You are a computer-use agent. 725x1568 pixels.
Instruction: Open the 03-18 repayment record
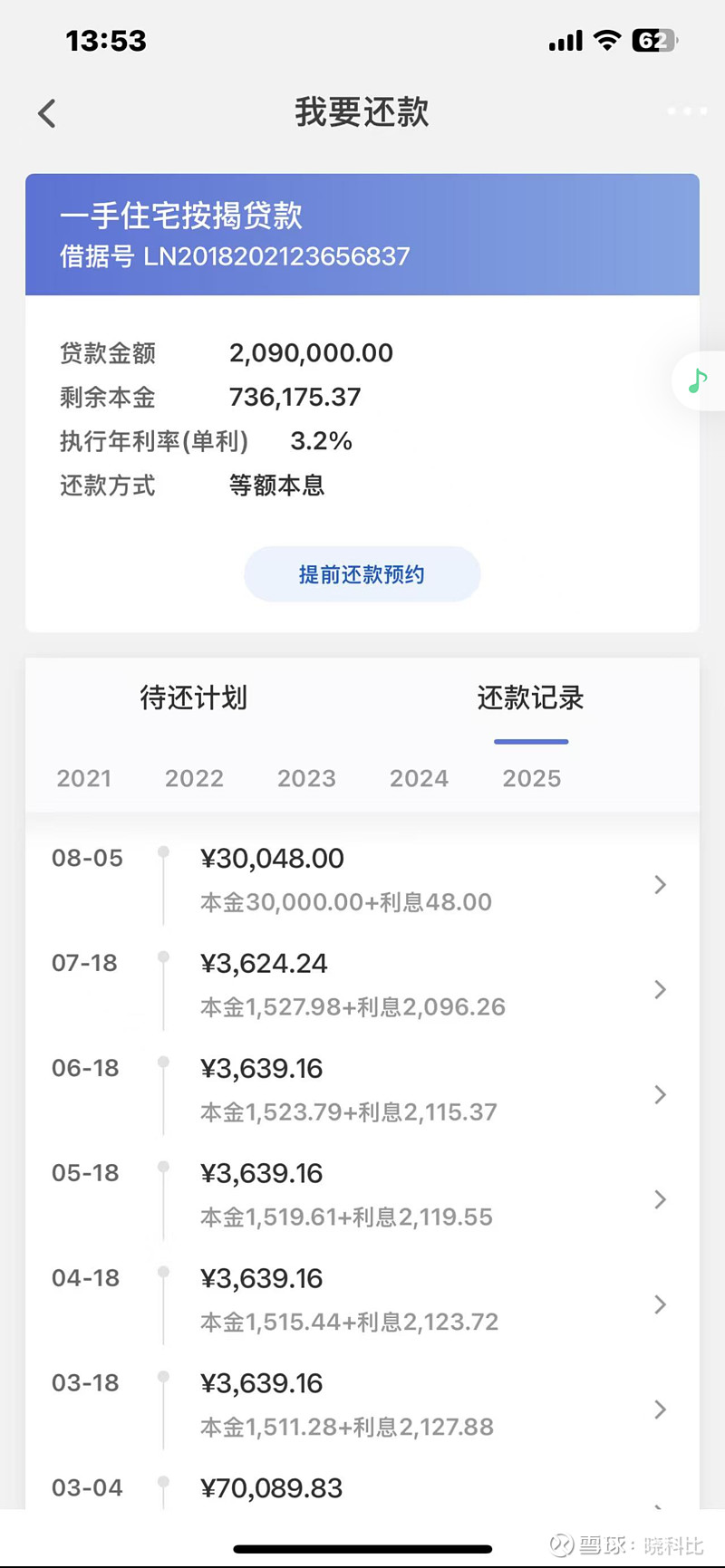[x=362, y=1406]
